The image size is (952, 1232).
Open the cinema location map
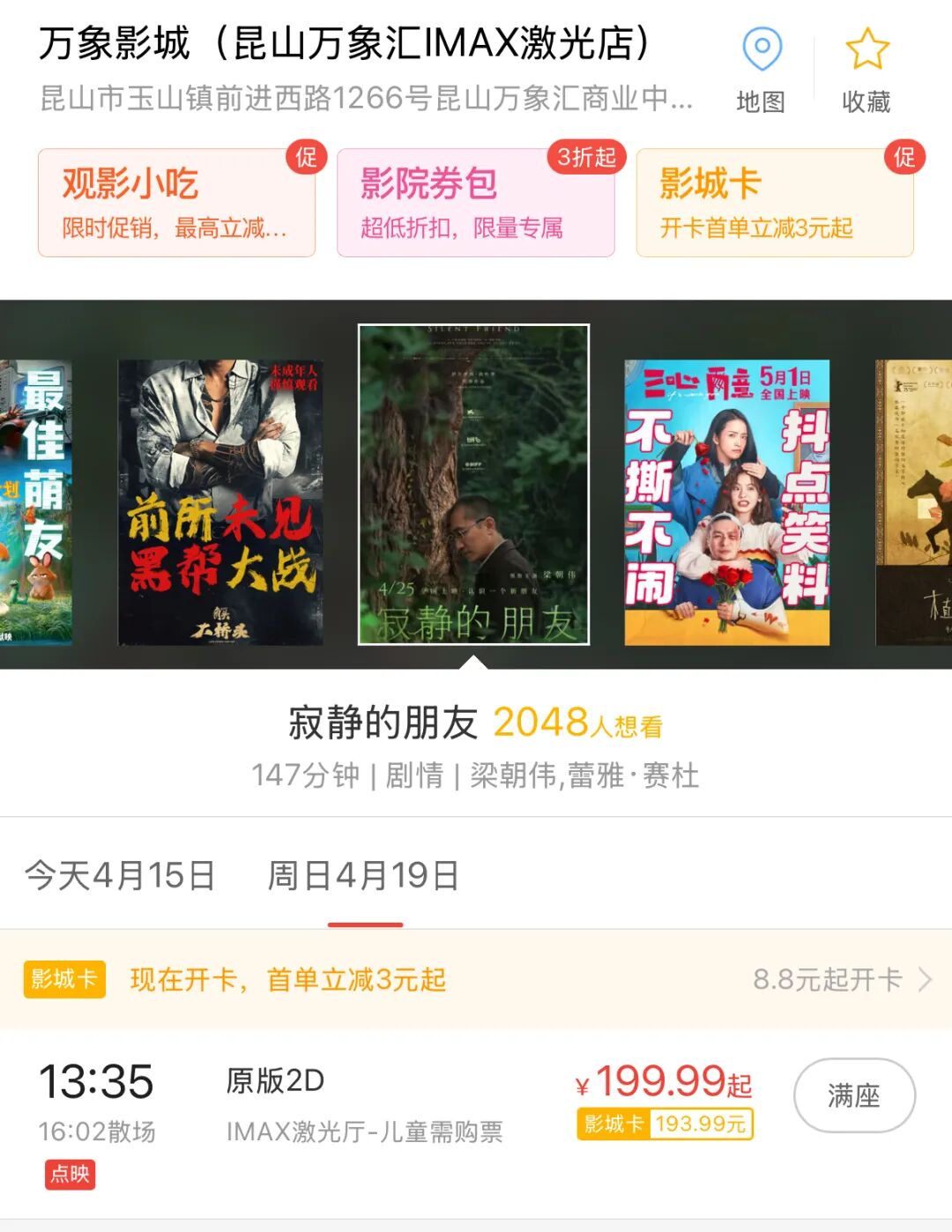(x=761, y=71)
